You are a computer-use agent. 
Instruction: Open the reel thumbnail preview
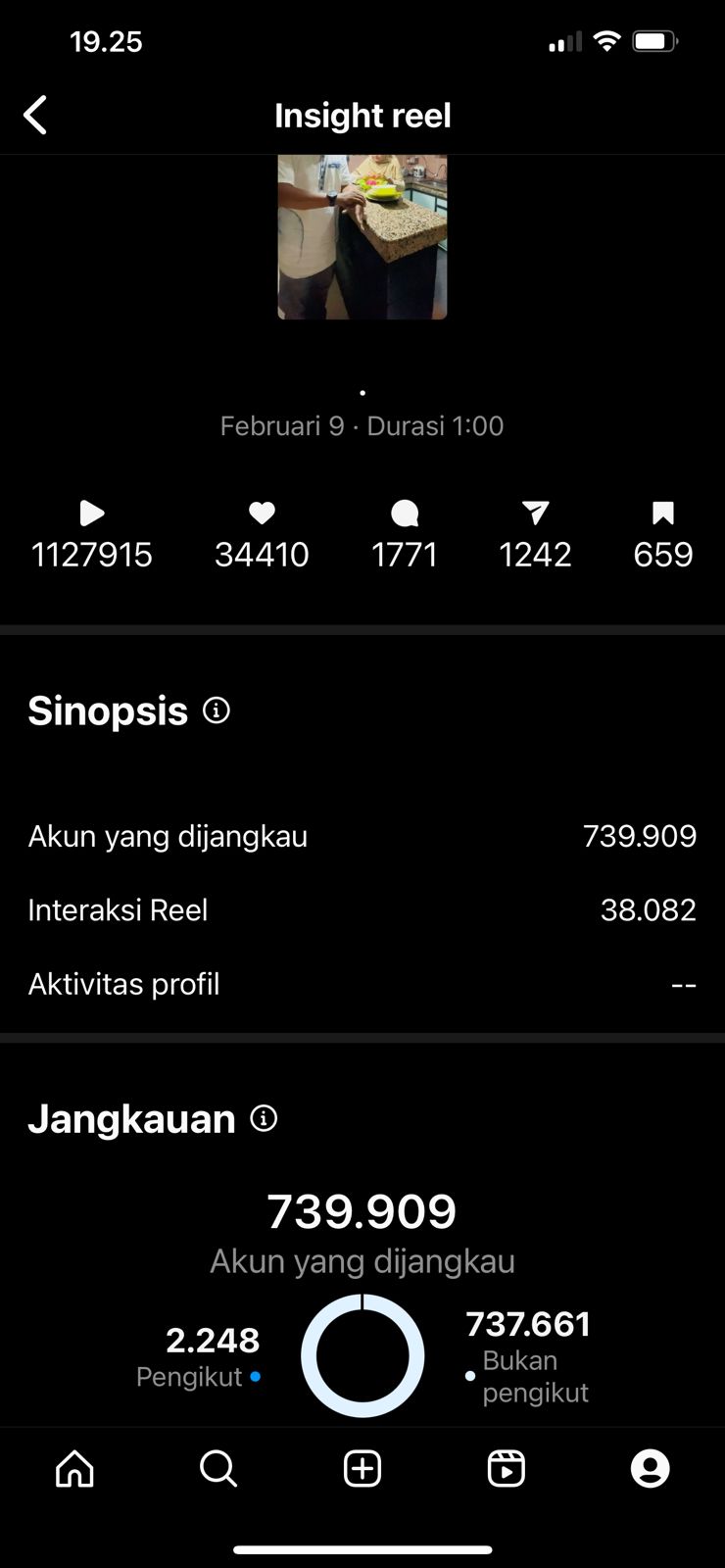coord(362,236)
